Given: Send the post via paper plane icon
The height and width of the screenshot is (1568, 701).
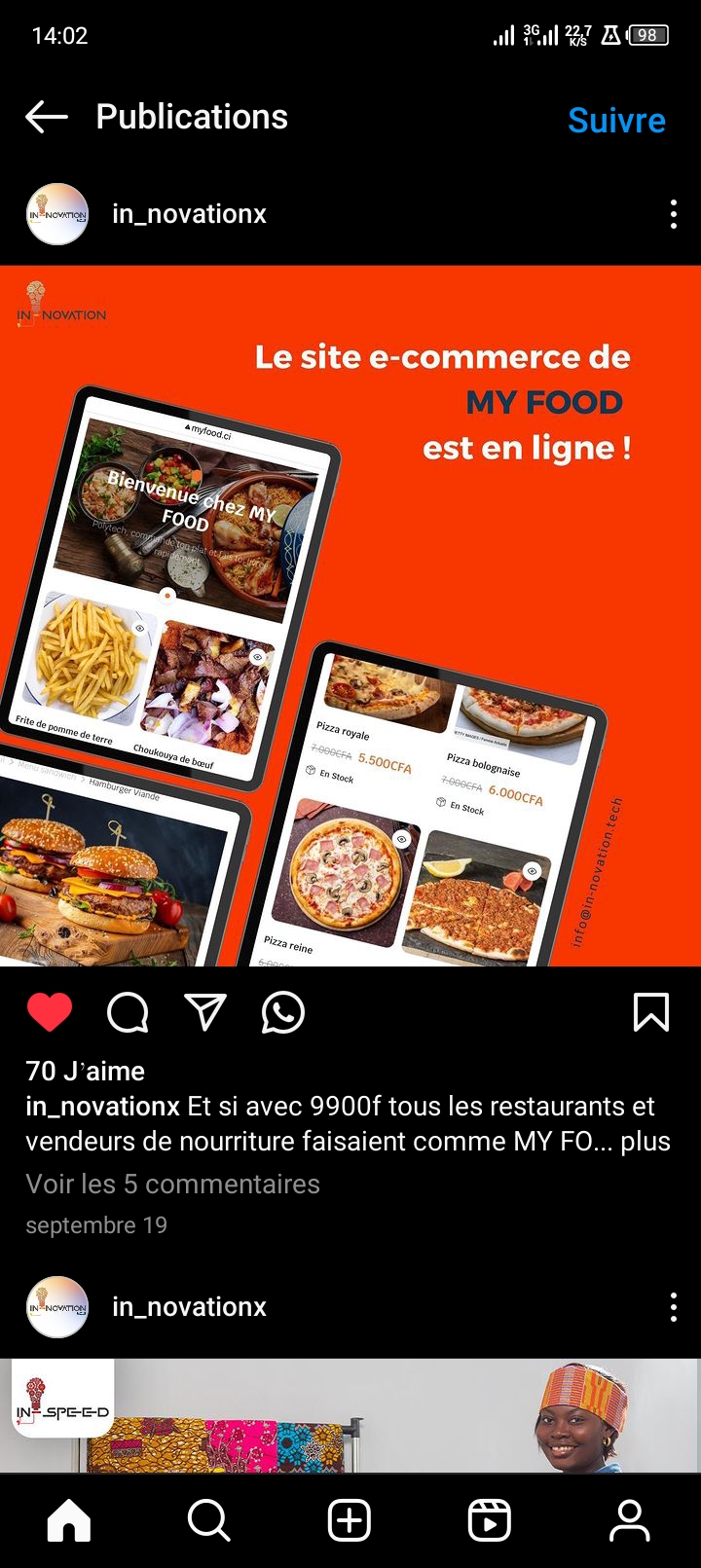Looking at the screenshot, I should pos(205,1012).
